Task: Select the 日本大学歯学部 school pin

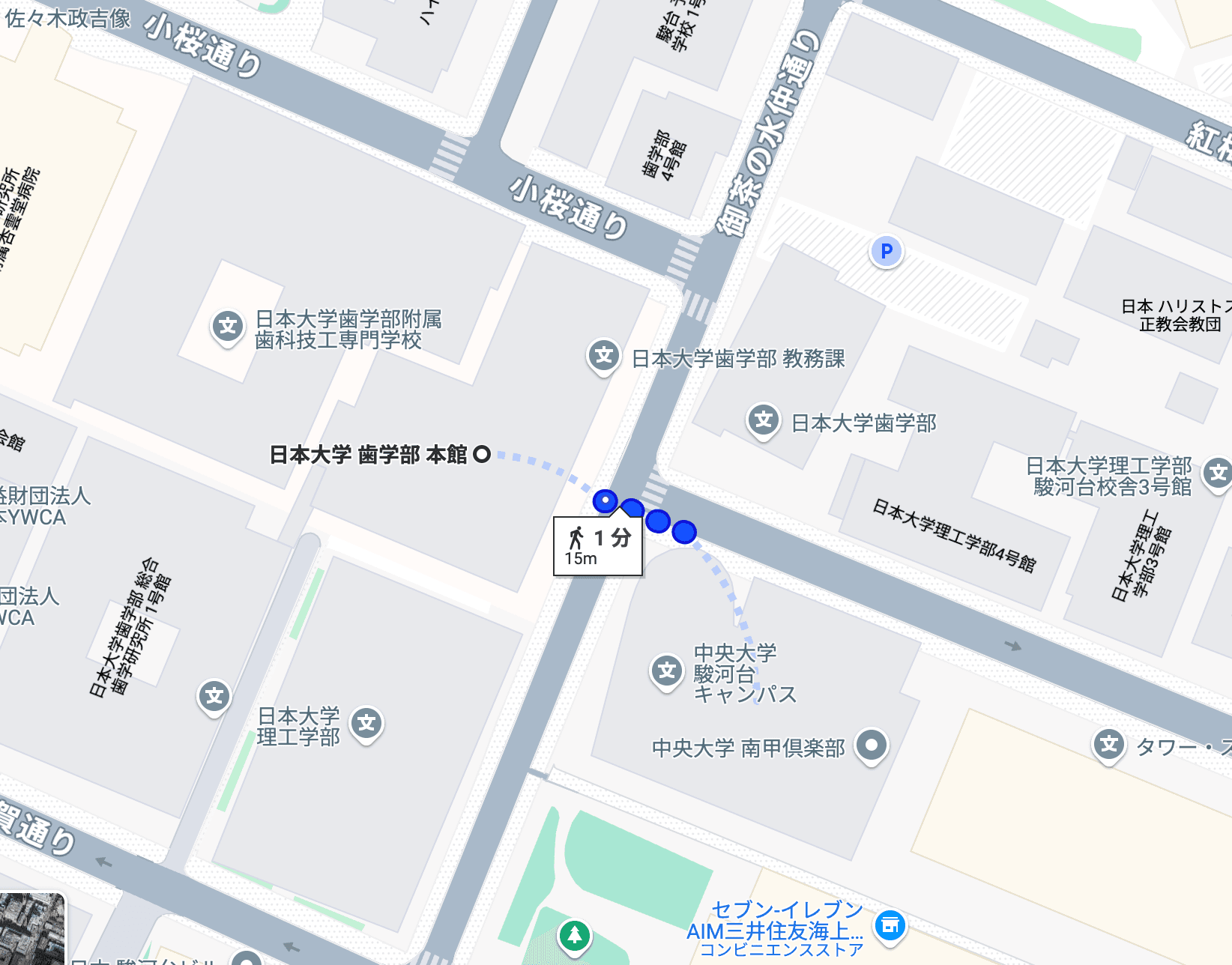Action: (764, 420)
